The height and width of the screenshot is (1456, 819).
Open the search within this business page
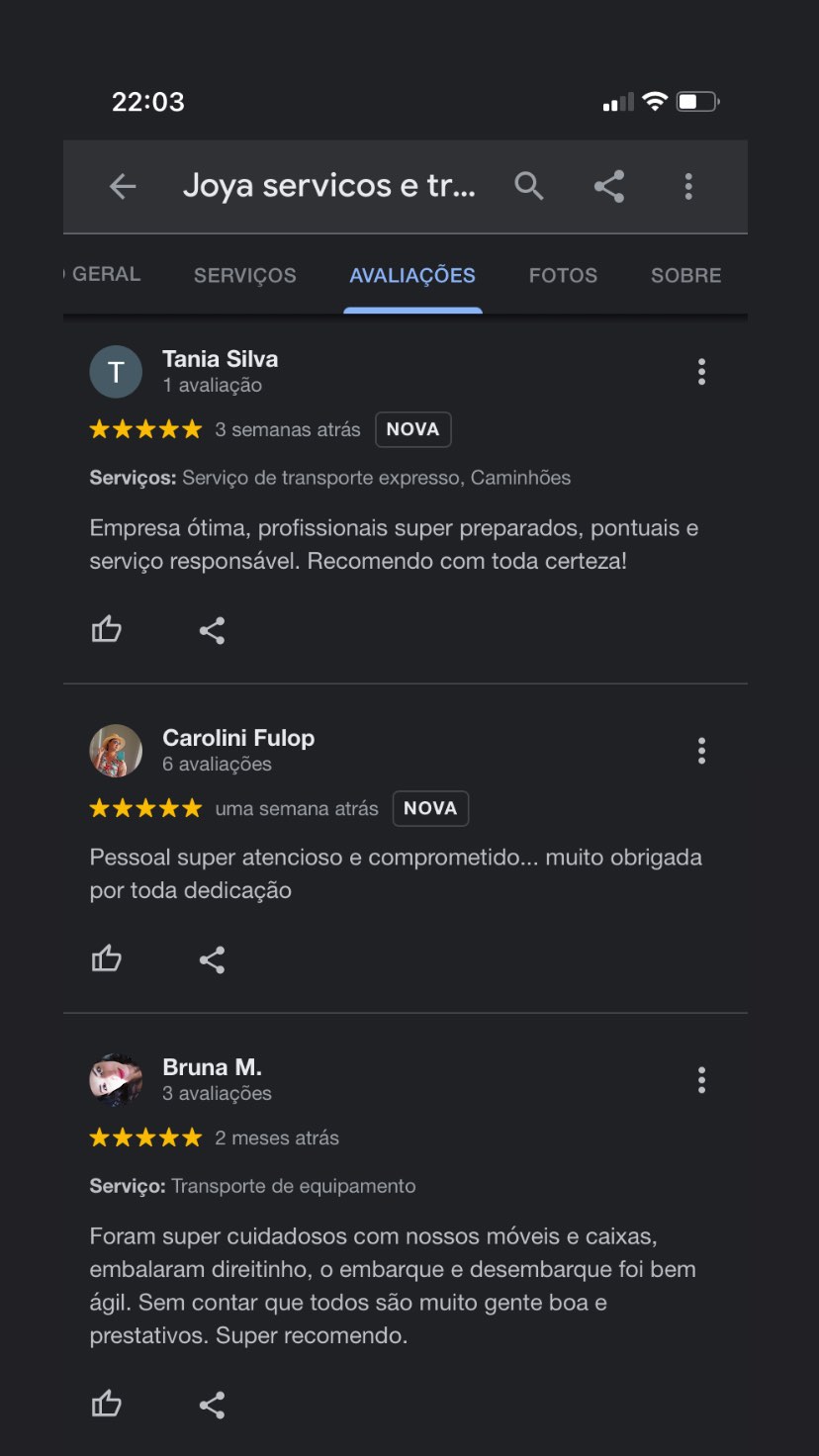pos(529,186)
